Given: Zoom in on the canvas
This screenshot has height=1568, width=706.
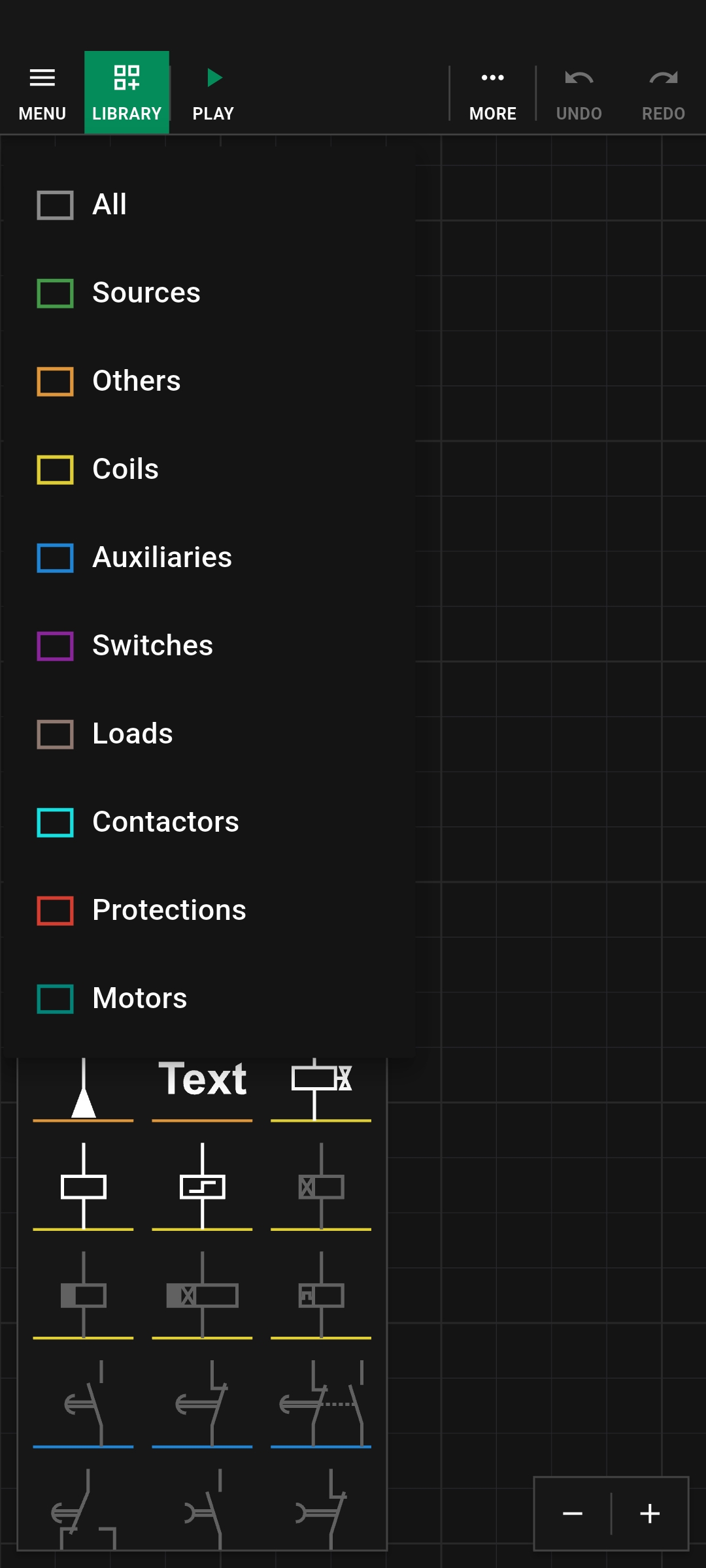Looking at the screenshot, I should [650, 1513].
